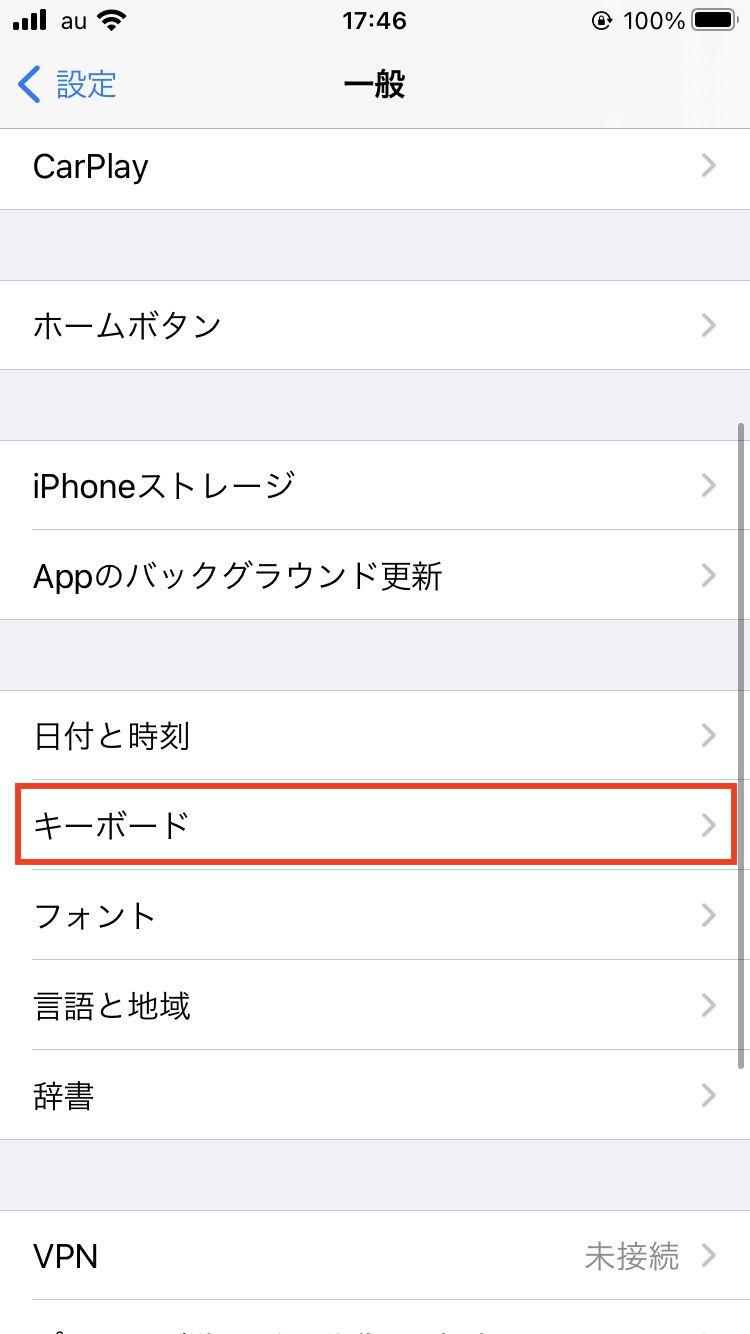Open ホームボタン settings
The width and height of the screenshot is (750, 1334).
(x=375, y=326)
